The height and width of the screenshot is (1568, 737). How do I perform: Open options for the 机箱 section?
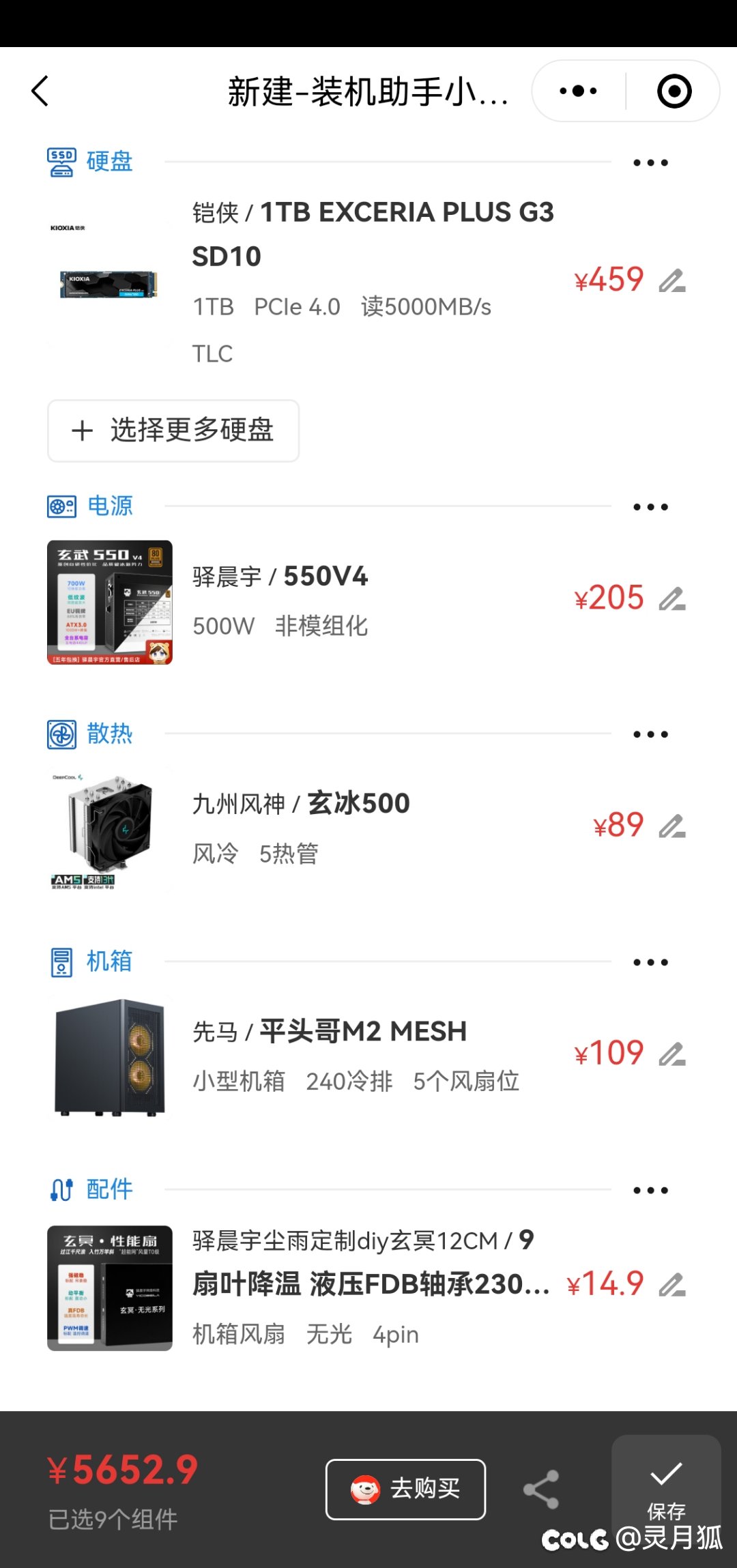coord(650,963)
